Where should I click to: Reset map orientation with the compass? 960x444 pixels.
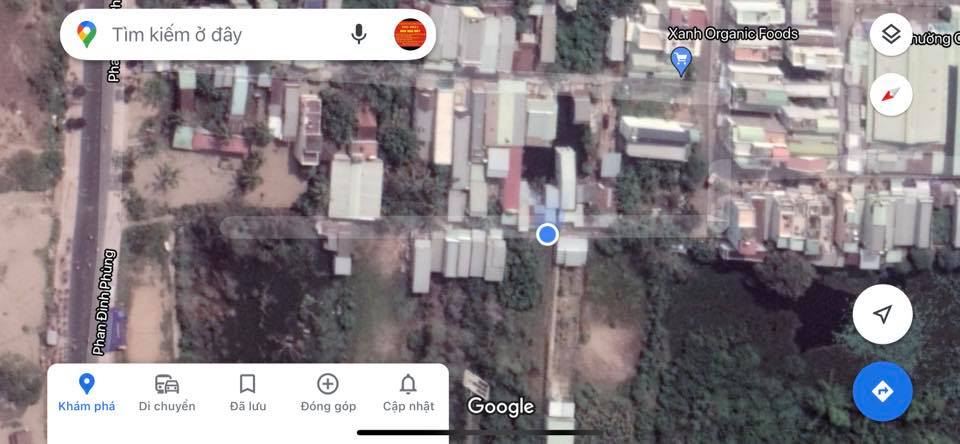coord(891,95)
